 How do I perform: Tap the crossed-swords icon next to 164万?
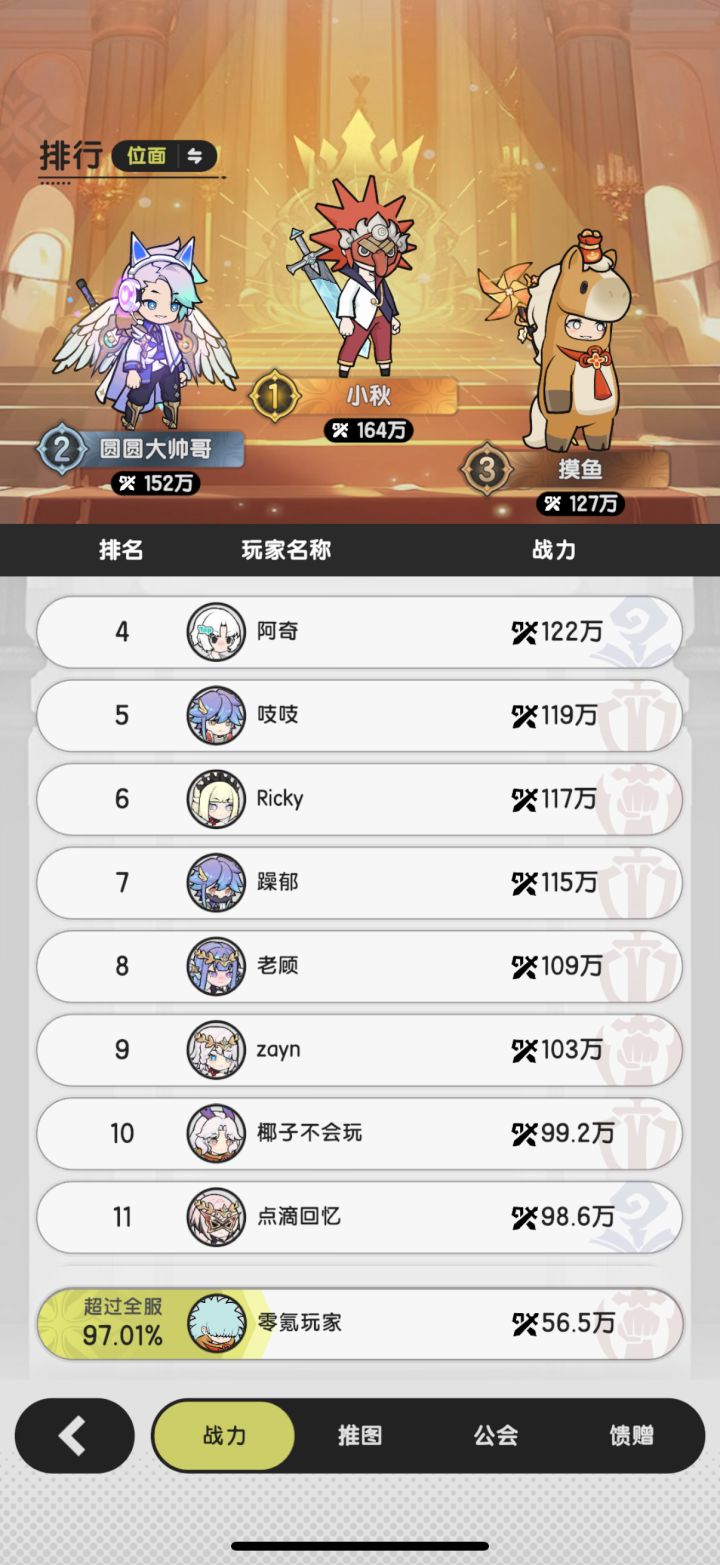[x=341, y=430]
